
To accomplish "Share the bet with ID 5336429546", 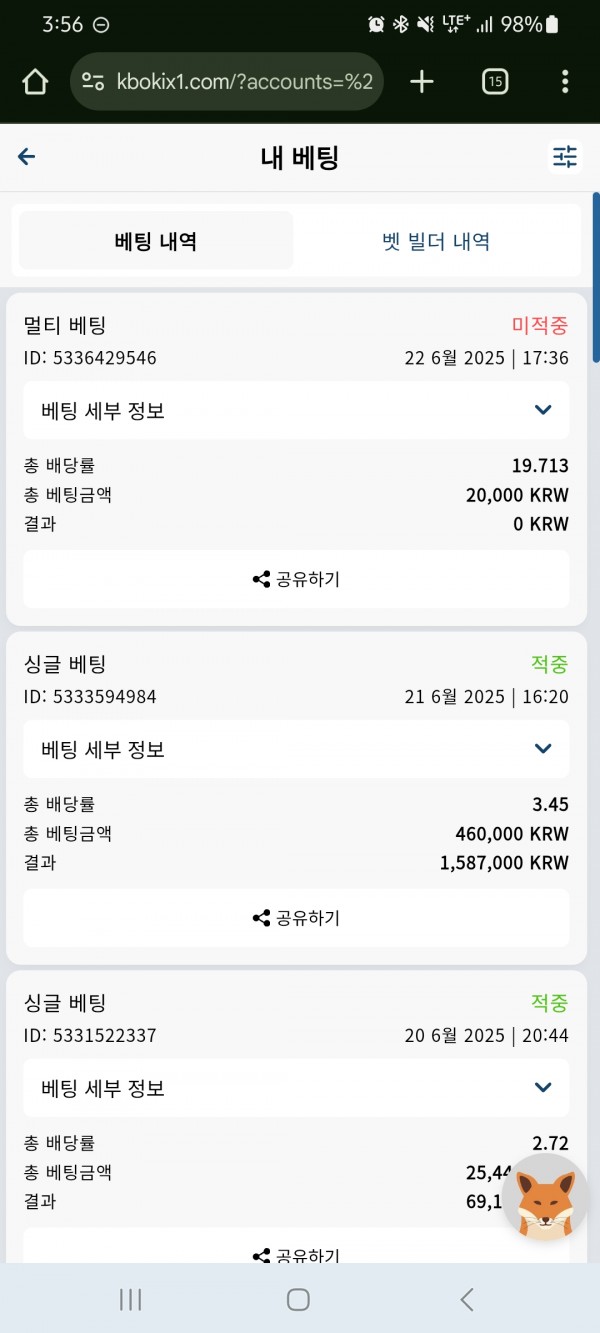I will pyautogui.click(x=297, y=579).
